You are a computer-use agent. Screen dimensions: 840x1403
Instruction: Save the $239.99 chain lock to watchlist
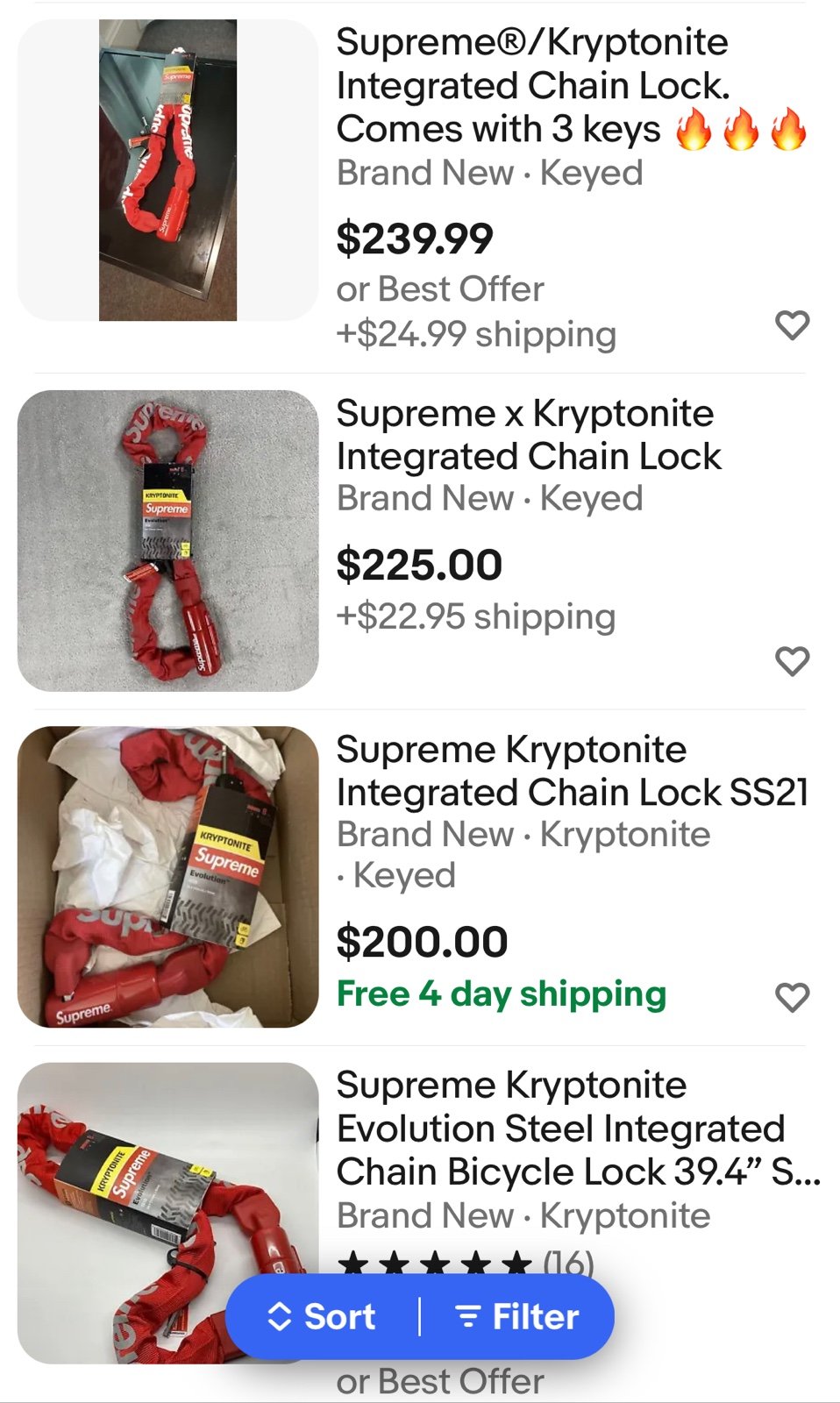(x=792, y=325)
